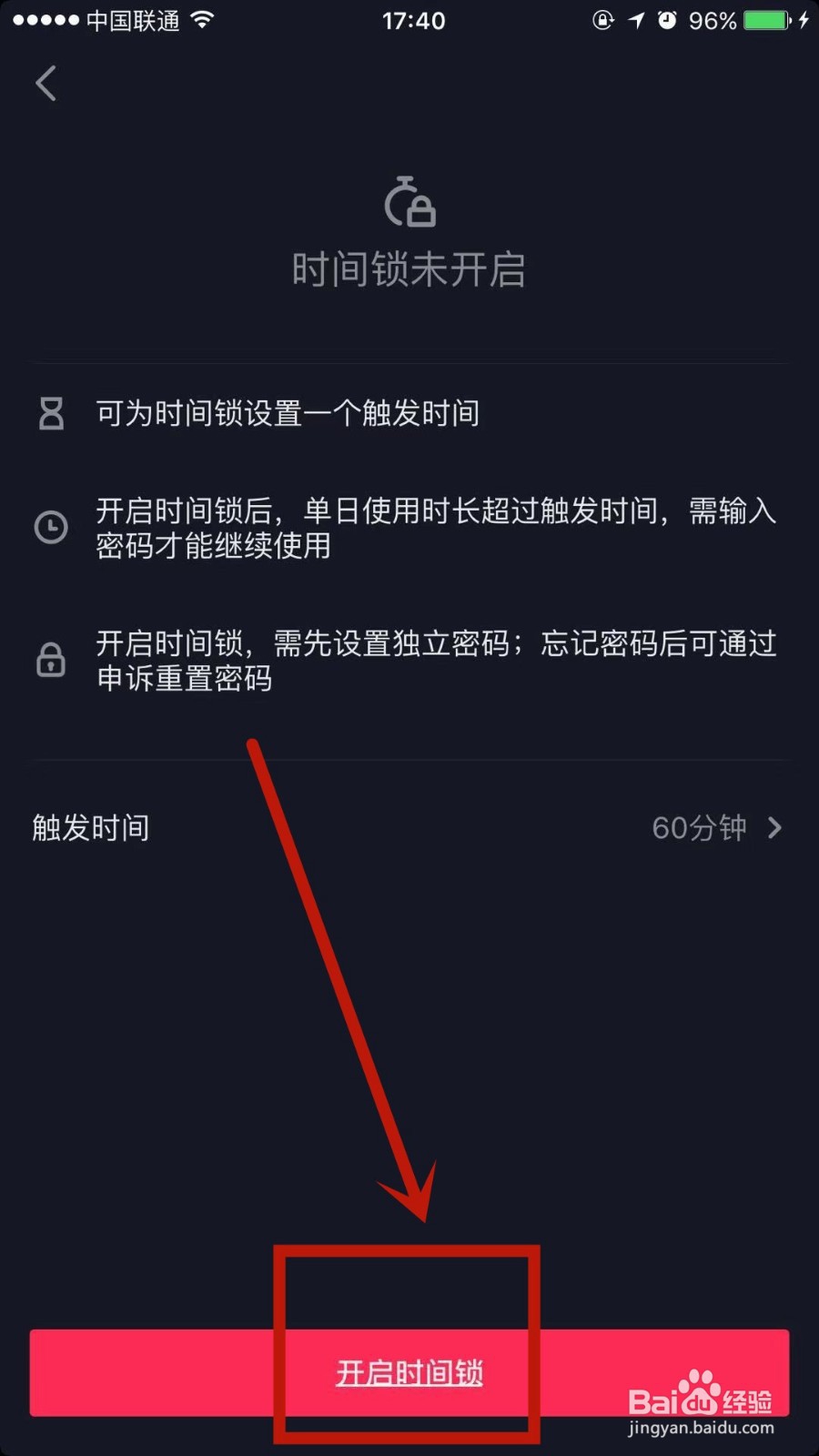The width and height of the screenshot is (819, 1456).
Task: Click the 时间锁未开启 heading text
Action: click(x=409, y=268)
